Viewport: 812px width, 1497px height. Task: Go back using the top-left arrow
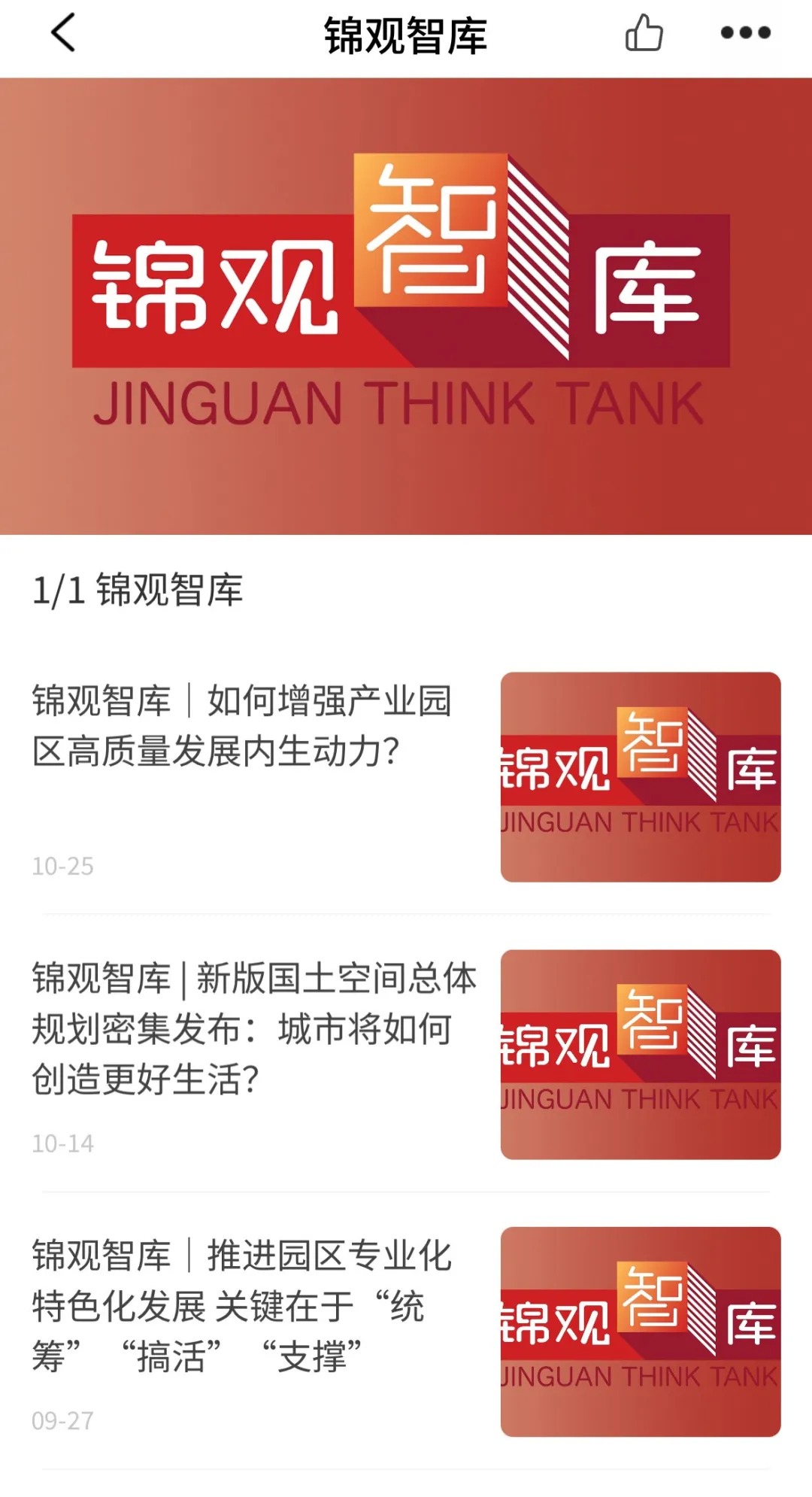[64, 33]
